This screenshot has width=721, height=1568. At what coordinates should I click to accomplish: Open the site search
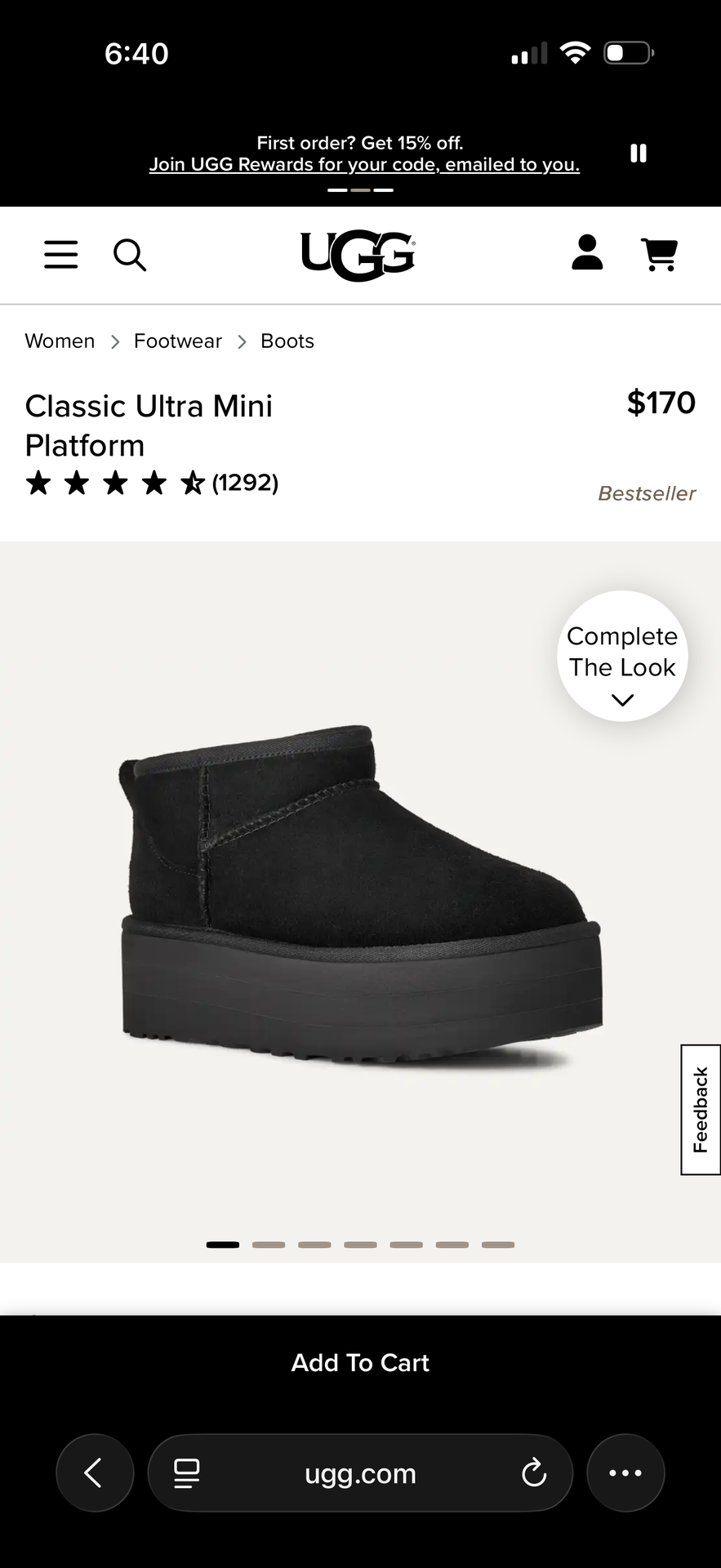[x=129, y=255]
